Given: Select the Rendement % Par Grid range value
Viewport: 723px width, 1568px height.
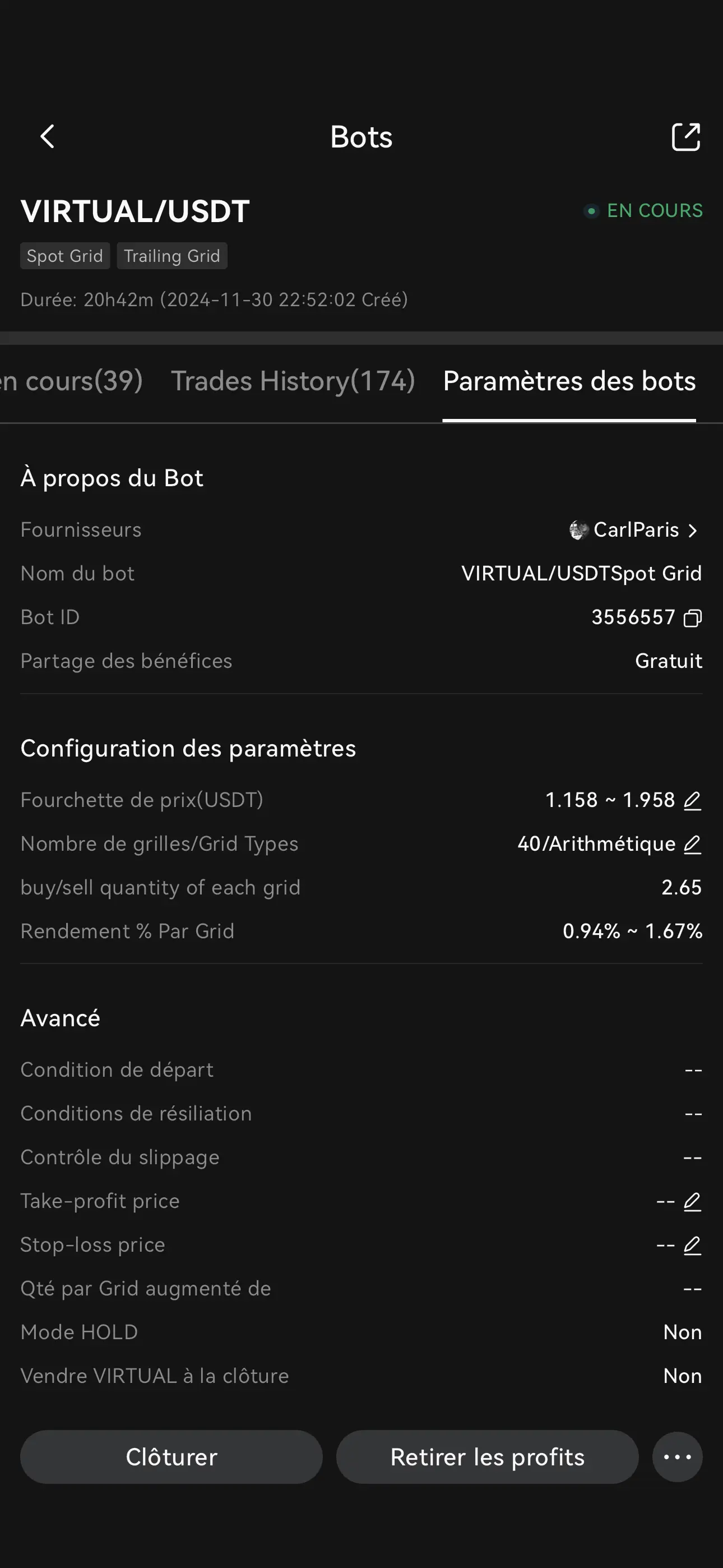Looking at the screenshot, I should (x=632, y=931).
